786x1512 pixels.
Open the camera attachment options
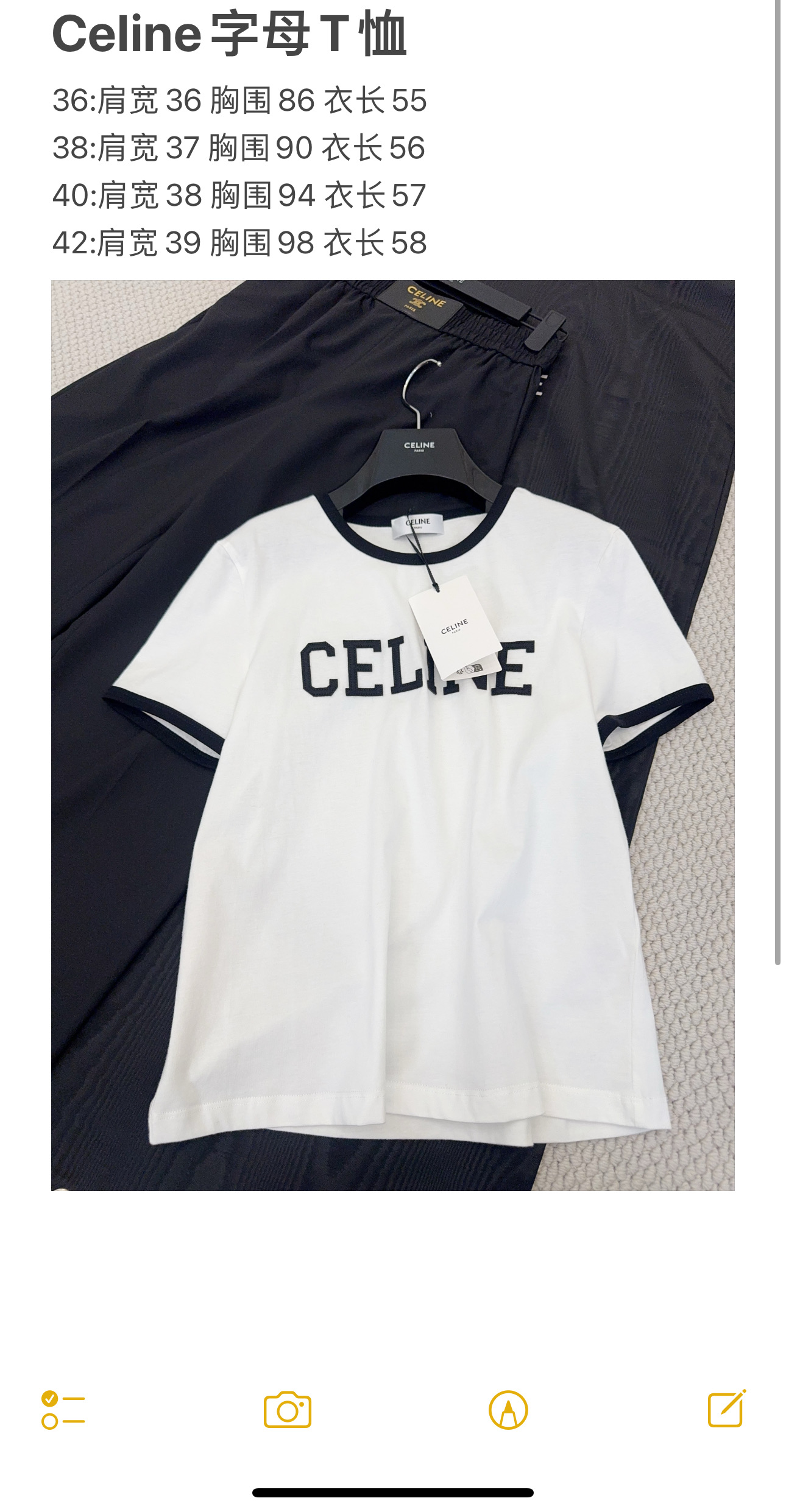(x=288, y=1410)
